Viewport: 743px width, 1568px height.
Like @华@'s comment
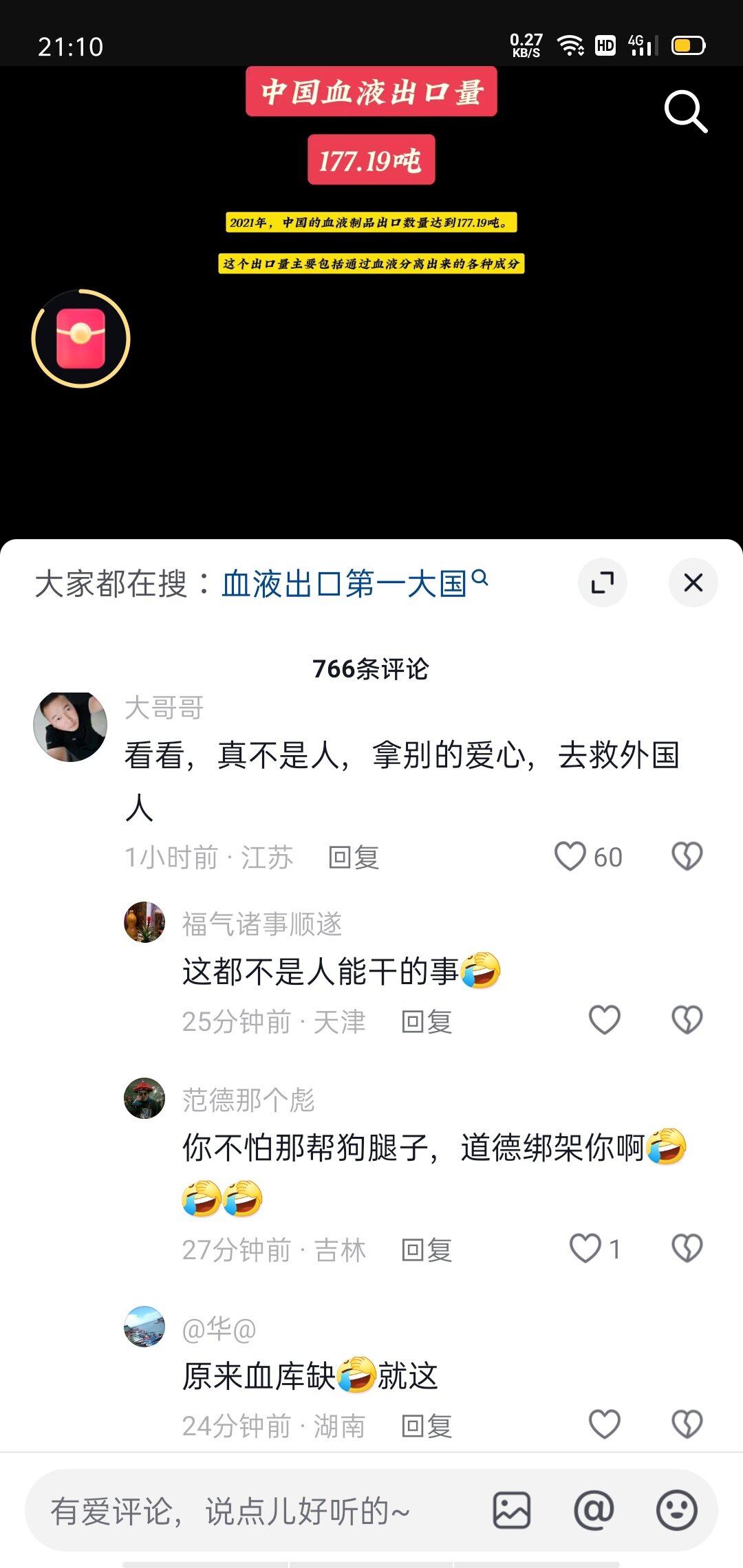point(605,1424)
